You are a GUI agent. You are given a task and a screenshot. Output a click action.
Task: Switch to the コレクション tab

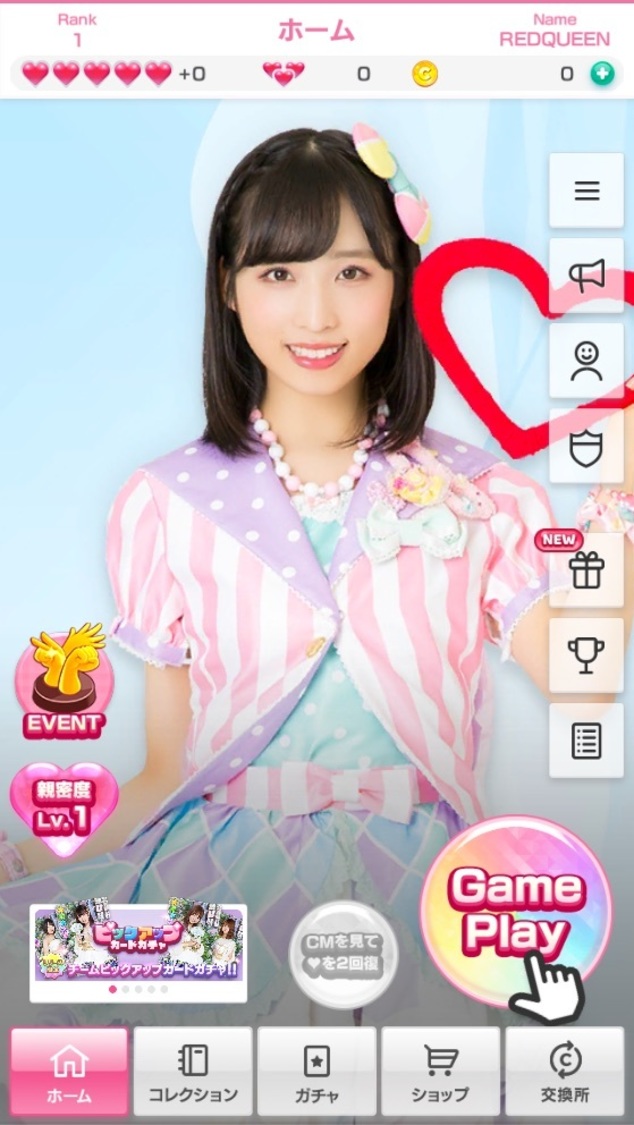193,1072
